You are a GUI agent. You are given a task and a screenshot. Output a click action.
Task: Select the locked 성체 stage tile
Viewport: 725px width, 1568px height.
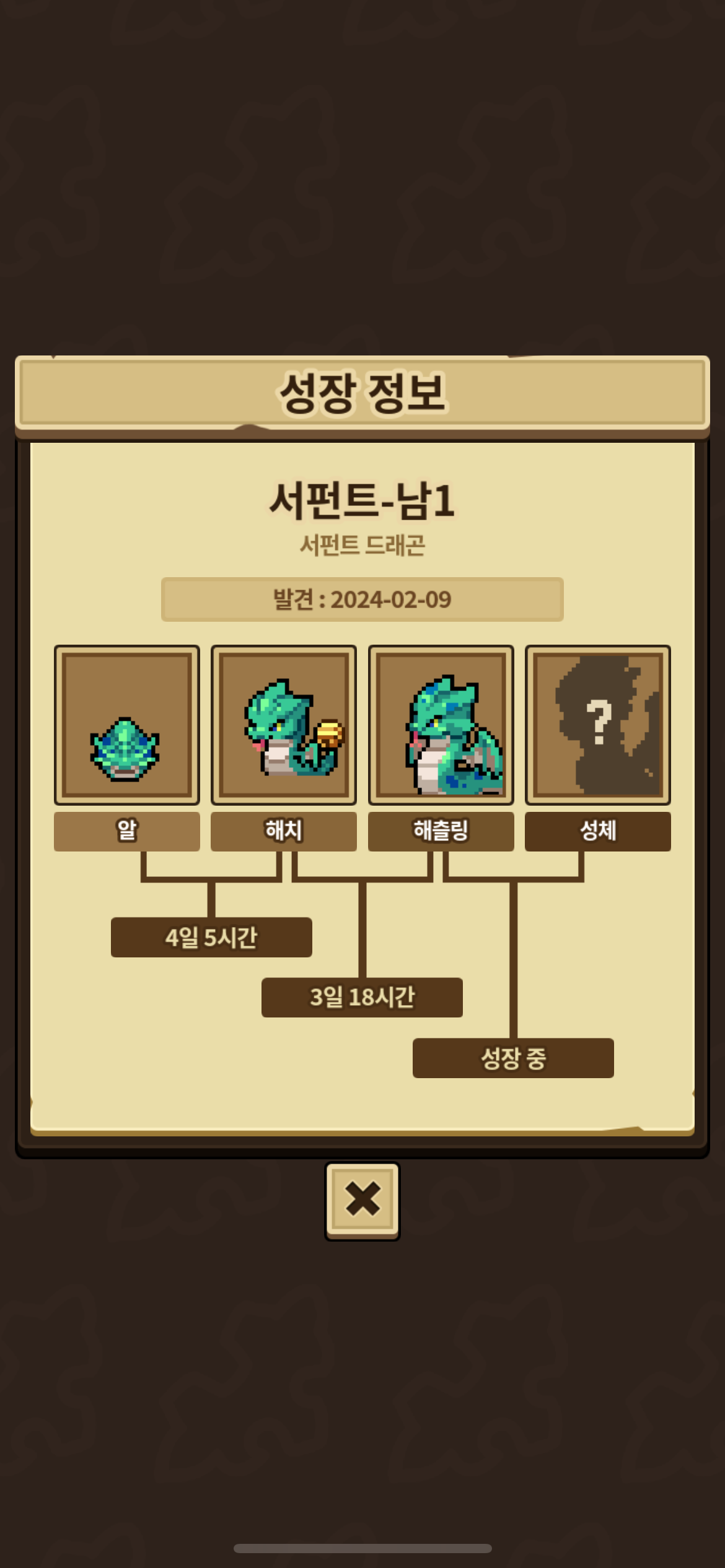597,725
